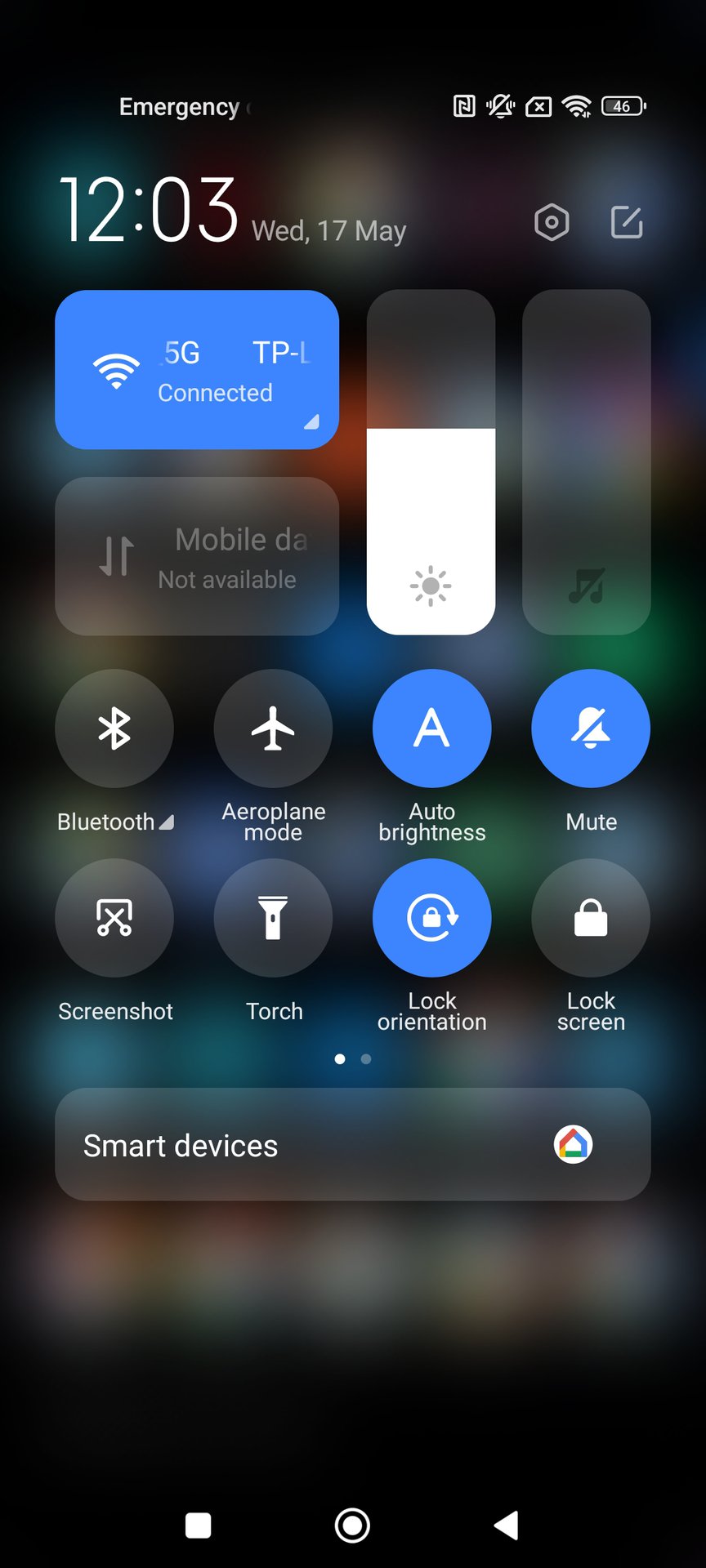Screen dimensions: 706x1568
Task: Go back with the navigation arrow
Action: (x=507, y=1525)
